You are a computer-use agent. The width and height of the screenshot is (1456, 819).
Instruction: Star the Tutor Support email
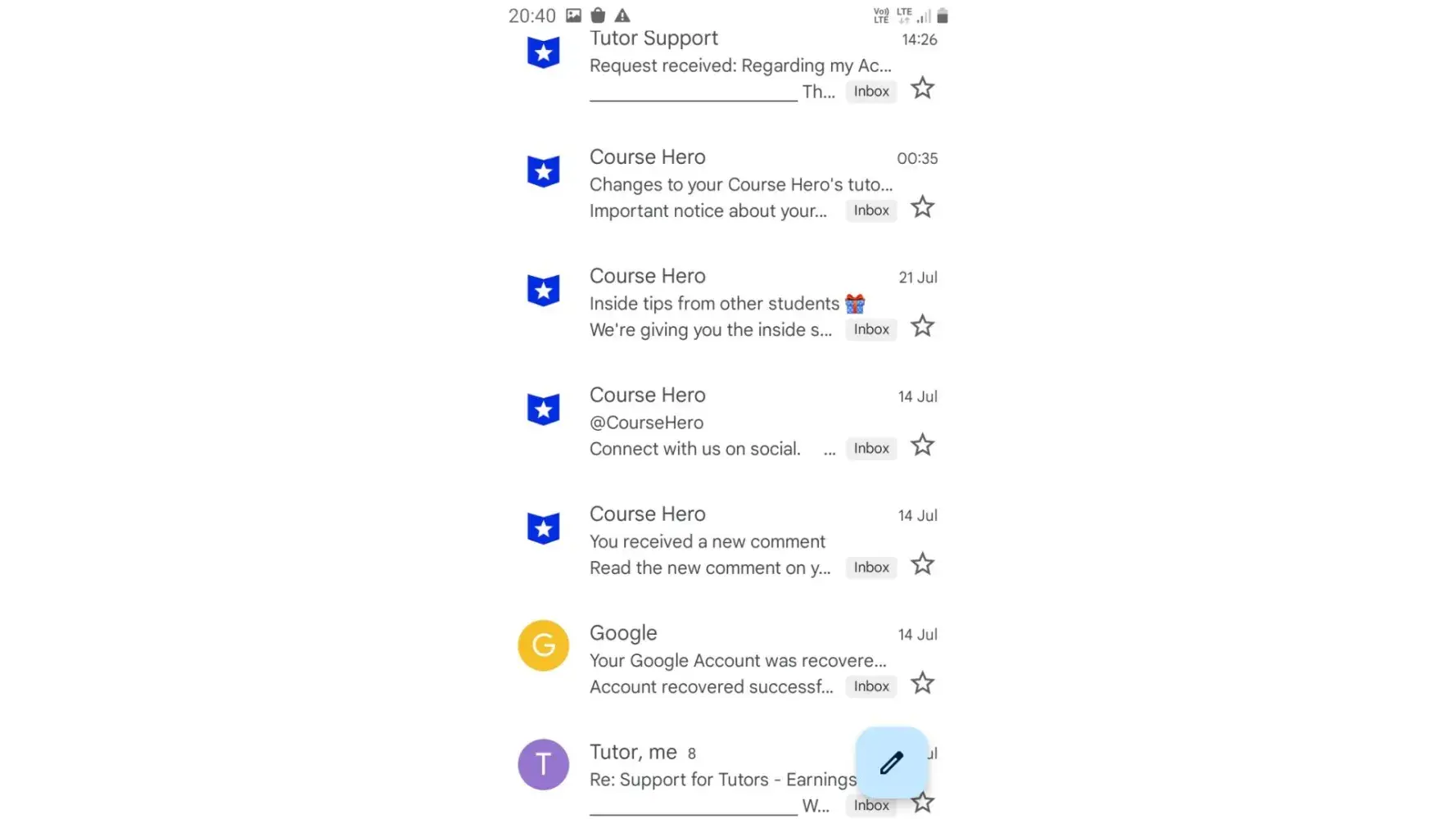pyautogui.click(x=922, y=88)
